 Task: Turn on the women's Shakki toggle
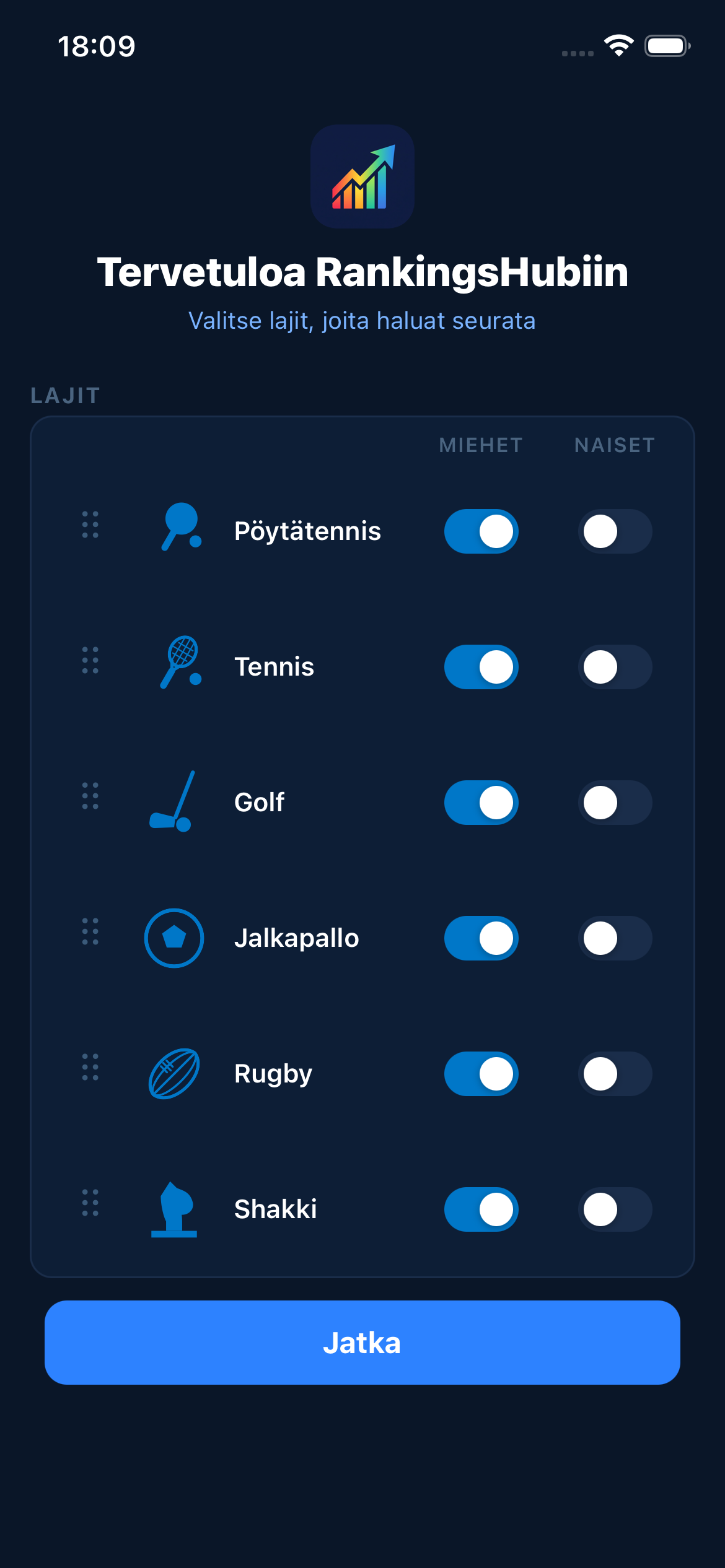click(x=615, y=1209)
